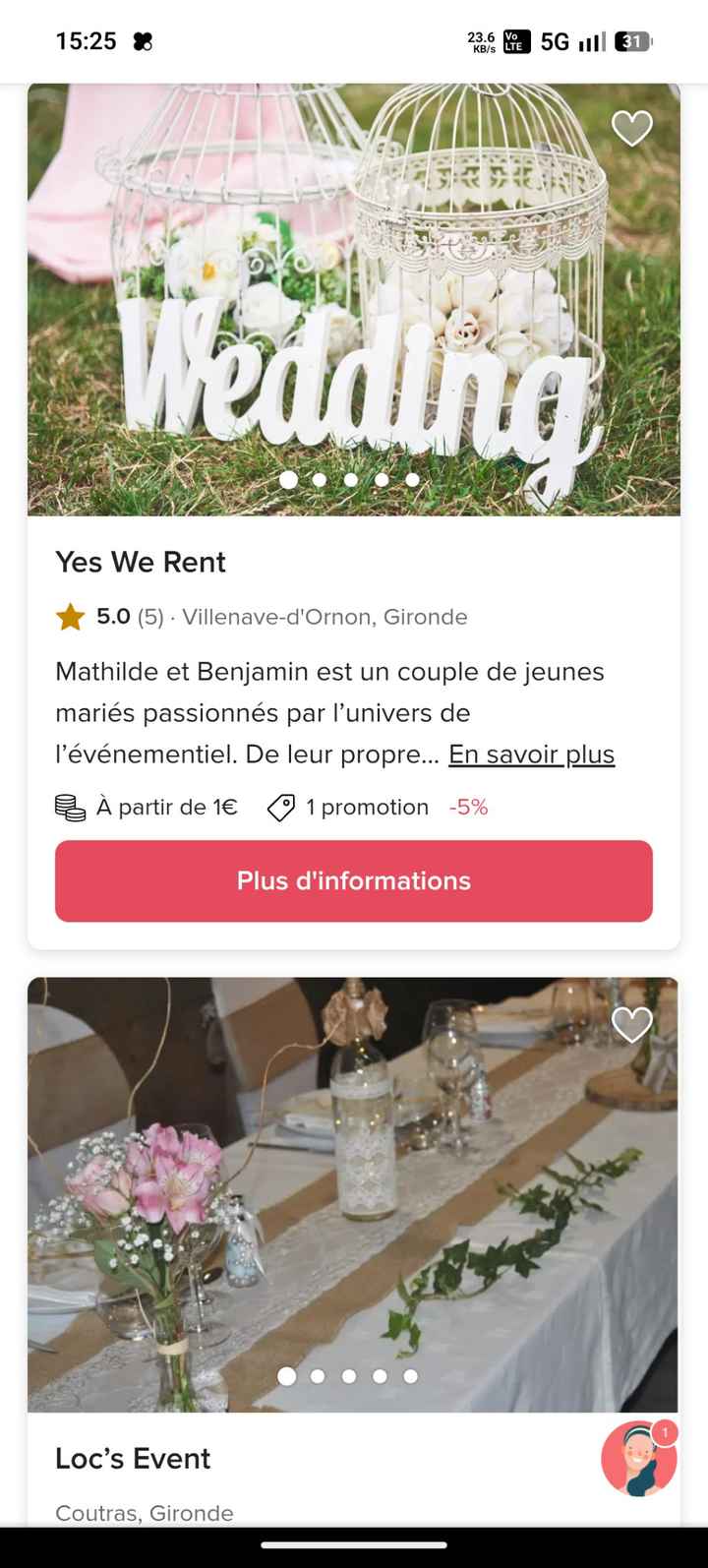Favorite the Yes We Rent listing
708x1568 pixels.
tap(631, 128)
